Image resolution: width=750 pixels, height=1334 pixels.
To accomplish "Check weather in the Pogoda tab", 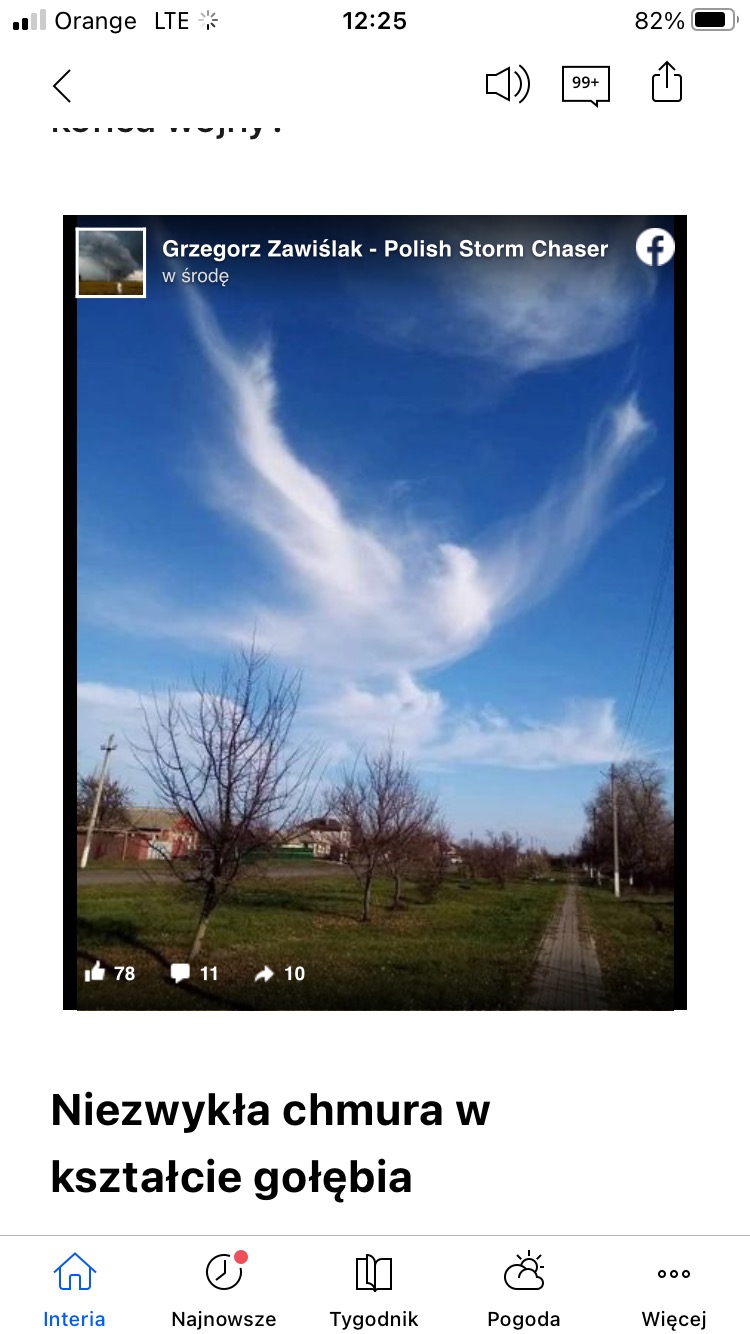I will tap(524, 1288).
